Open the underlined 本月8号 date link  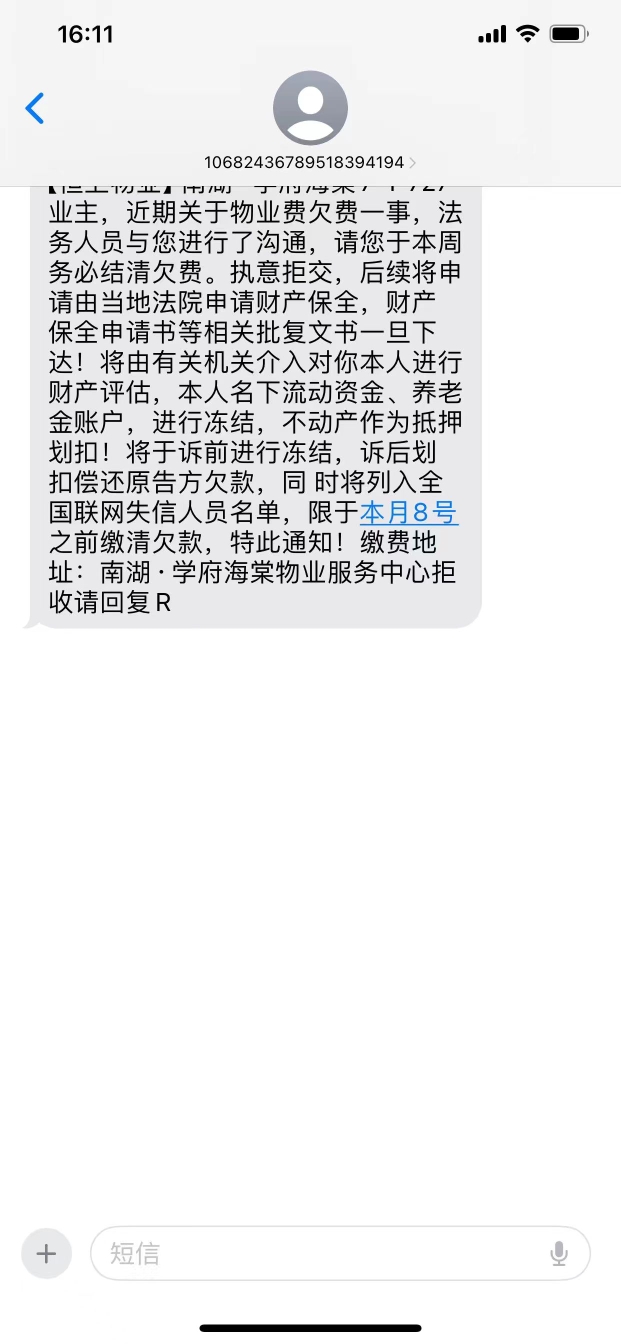pos(408,513)
